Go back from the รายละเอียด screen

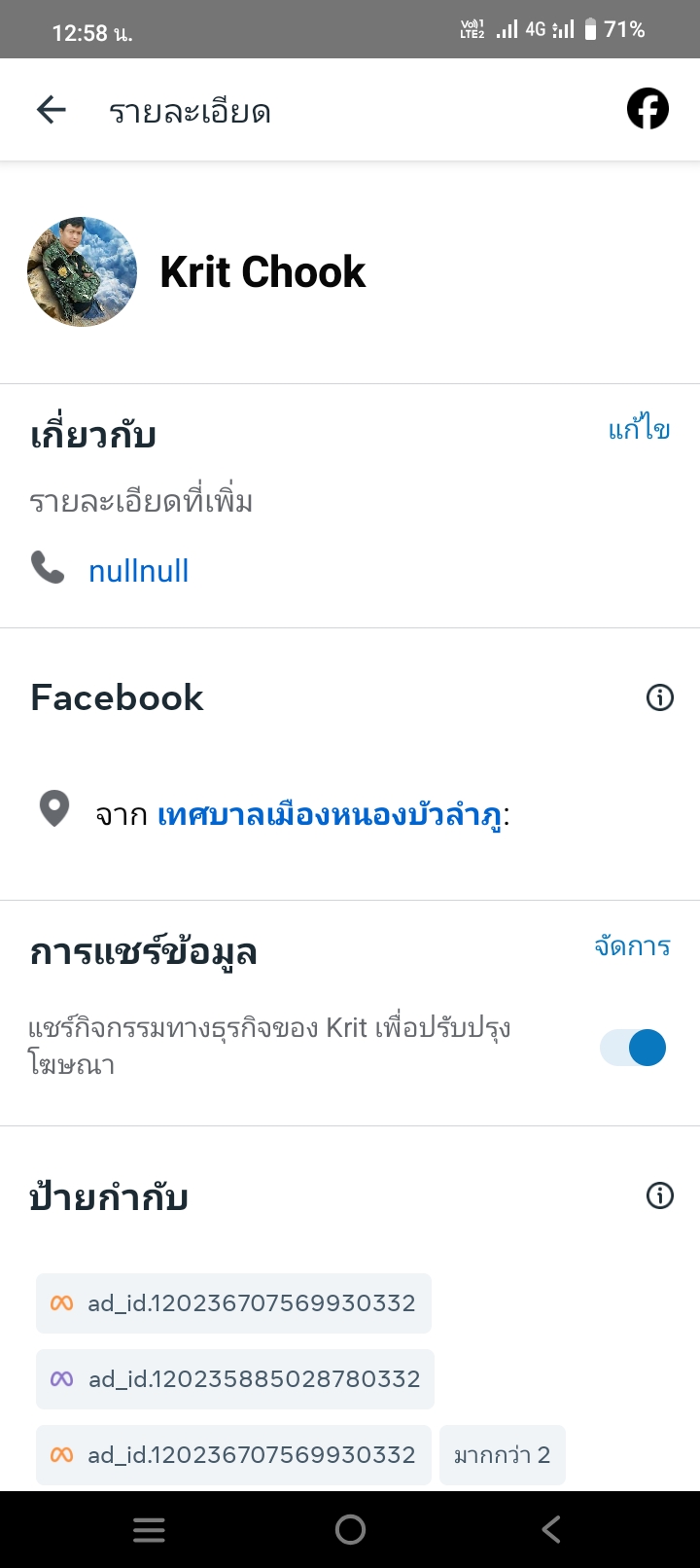click(x=52, y=110)
